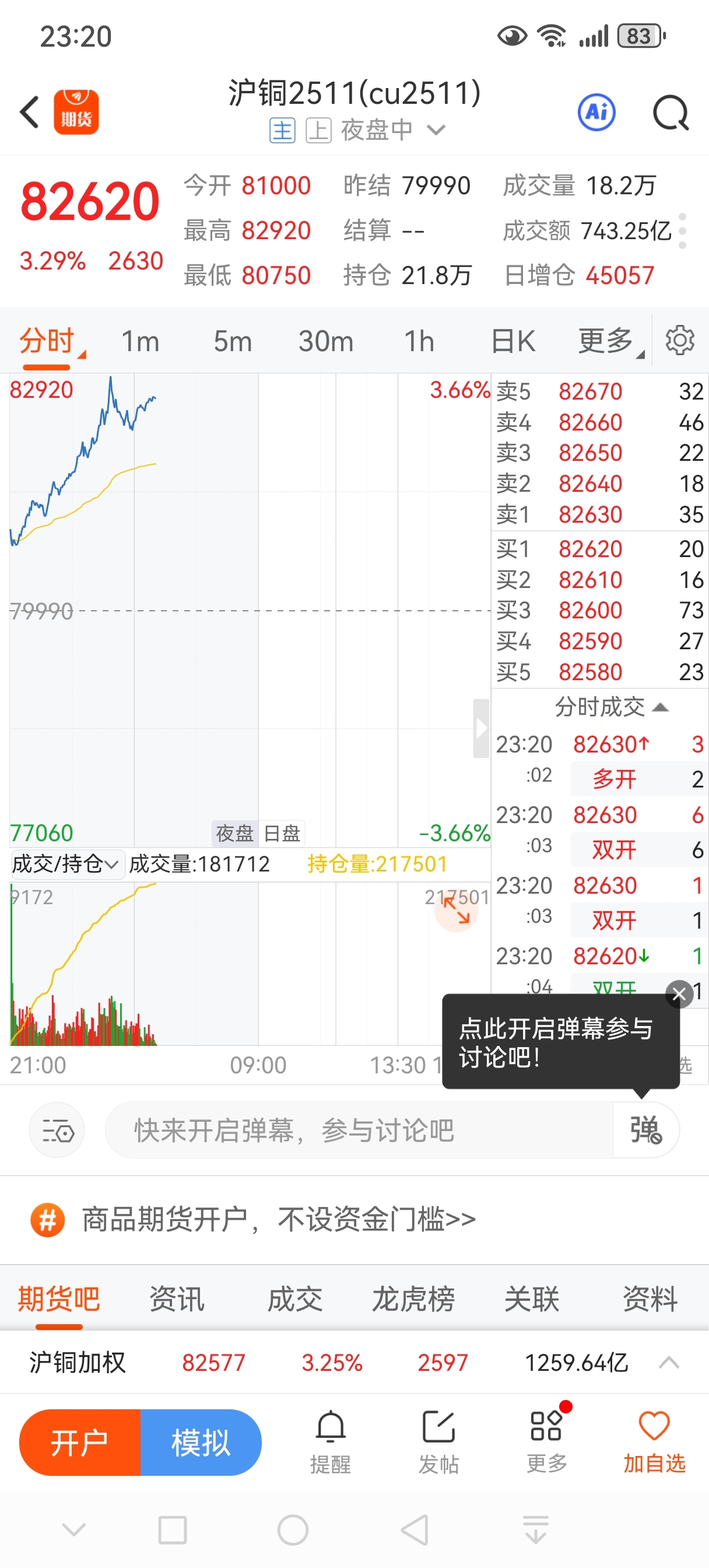Screen dimensions: 709x1568
Task: Go back using the top-left arrow
Action: (x=29, y=113)
